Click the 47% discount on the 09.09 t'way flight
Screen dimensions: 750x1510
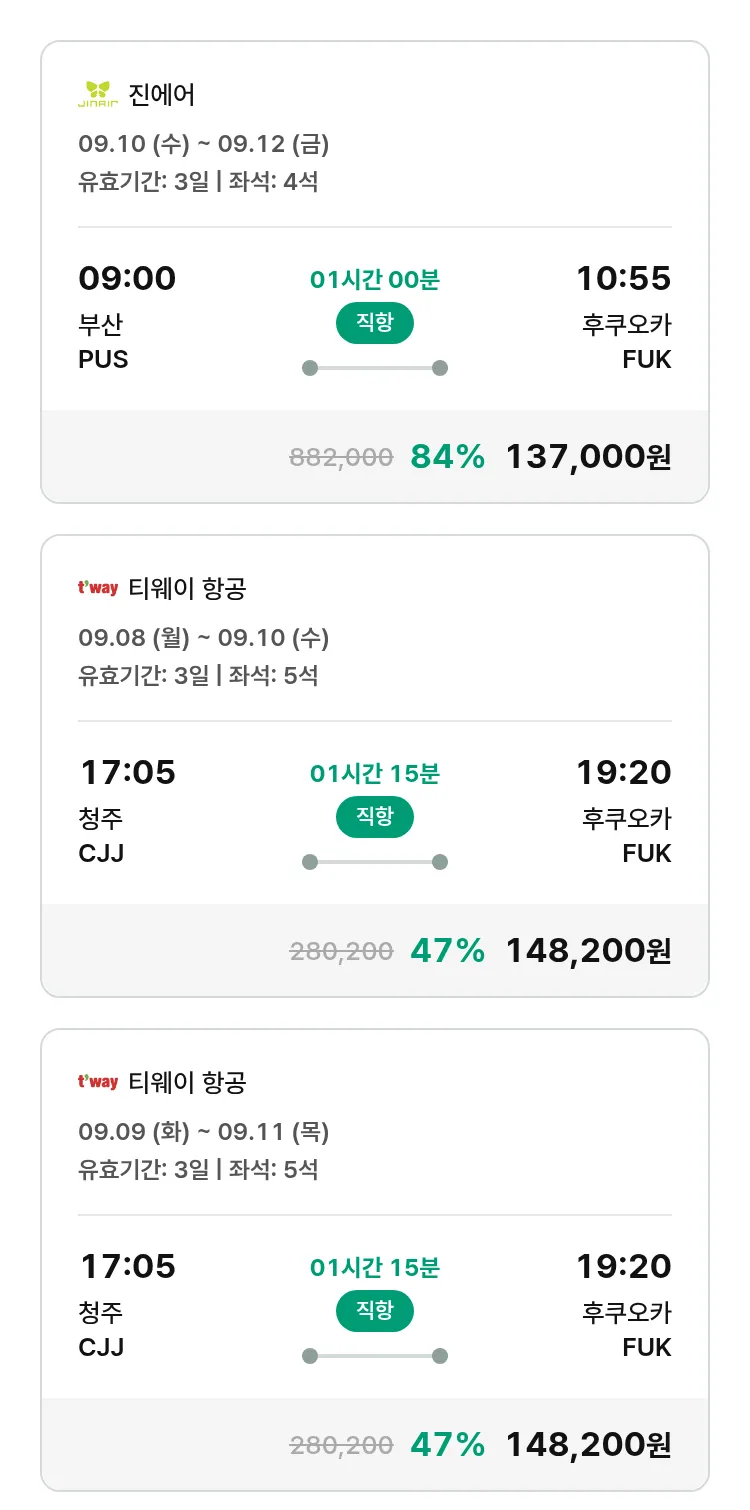(x=446, y=1444)
